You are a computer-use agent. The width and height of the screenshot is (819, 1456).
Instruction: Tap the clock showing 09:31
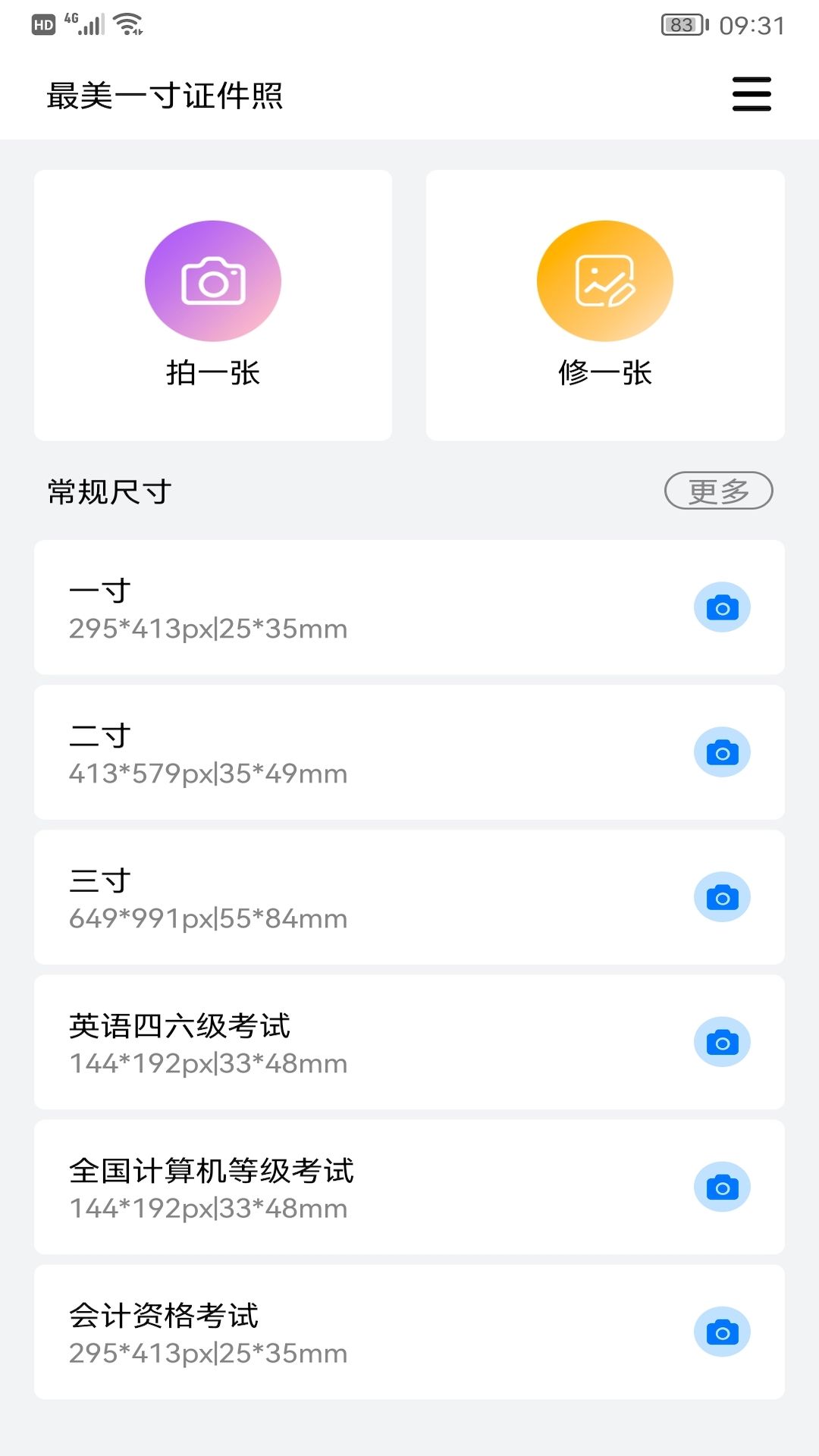click(x=752, y=24)
